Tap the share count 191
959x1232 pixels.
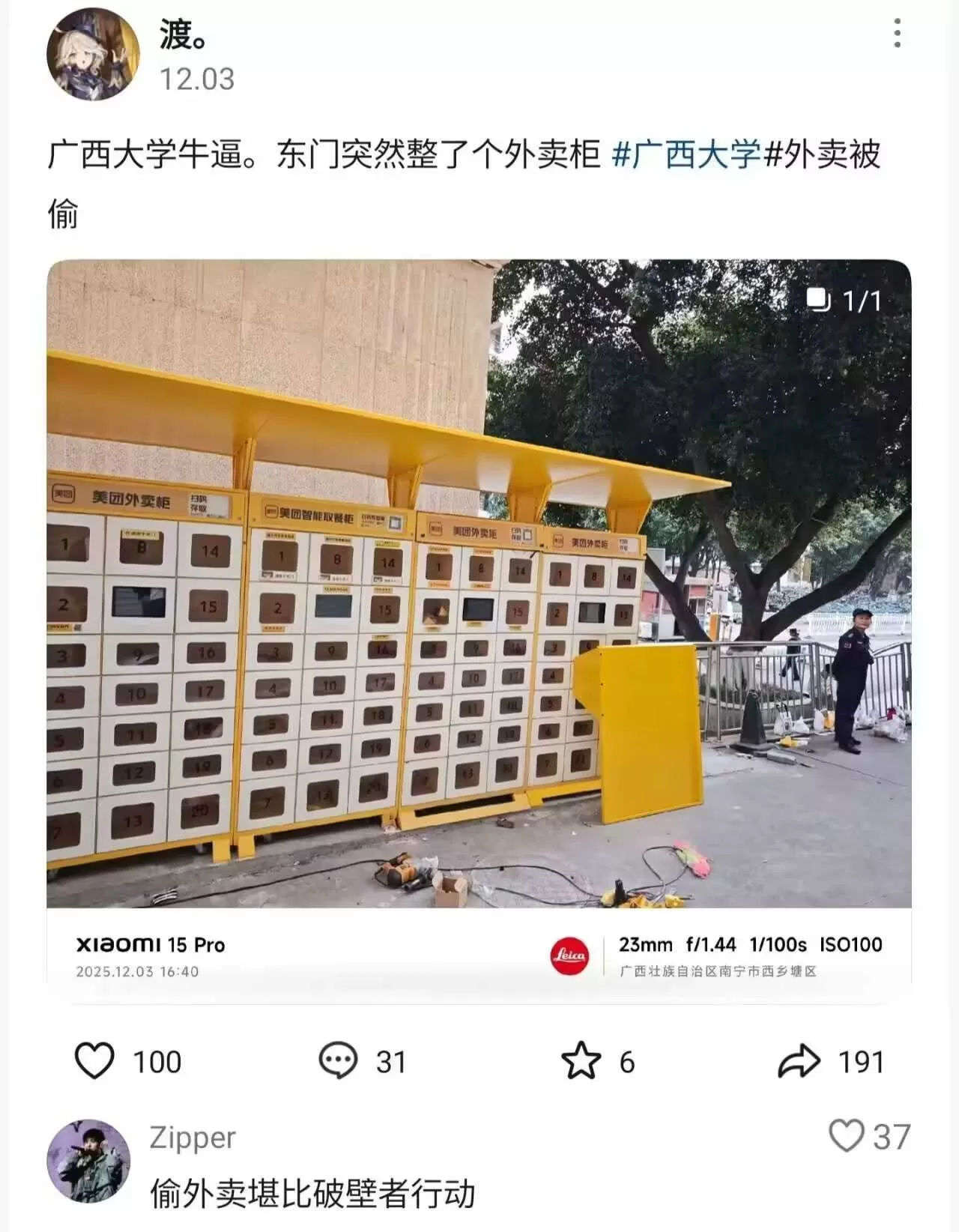pos(859,1062)
